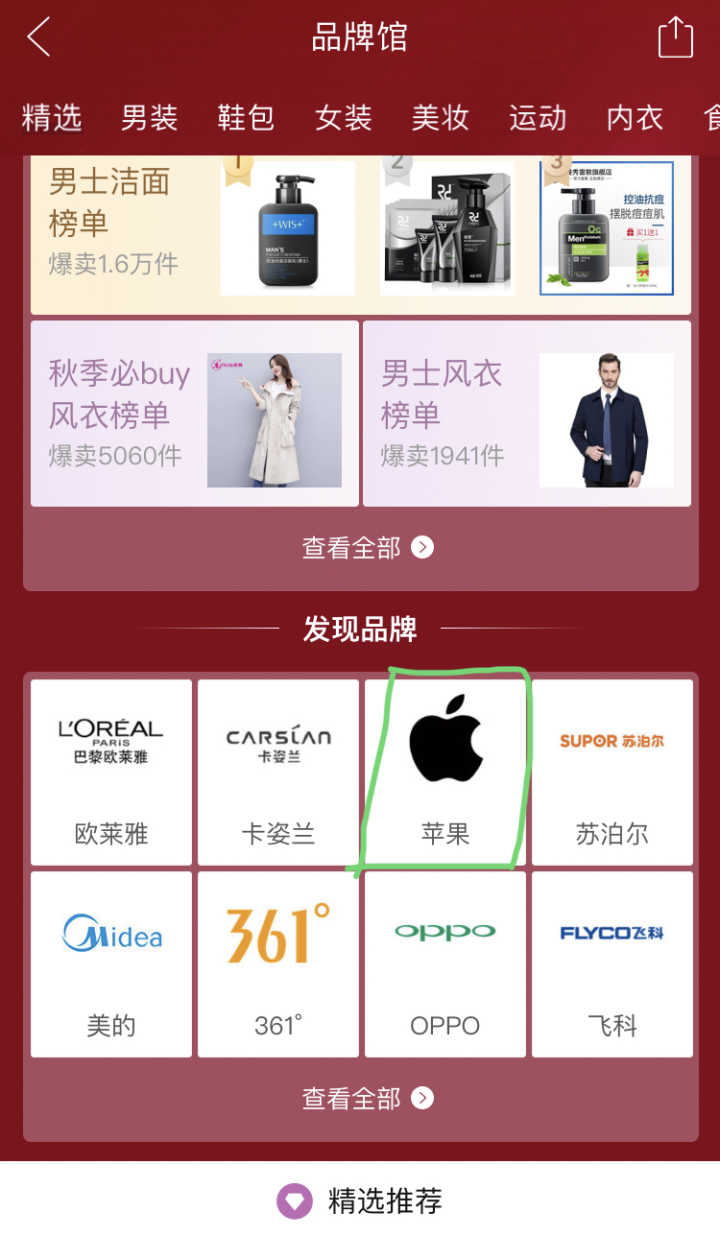Tap 查看全部 under the ranking lists
Image resolution: width=720 pixels, height=1236 pixels.
pos(367,547)
